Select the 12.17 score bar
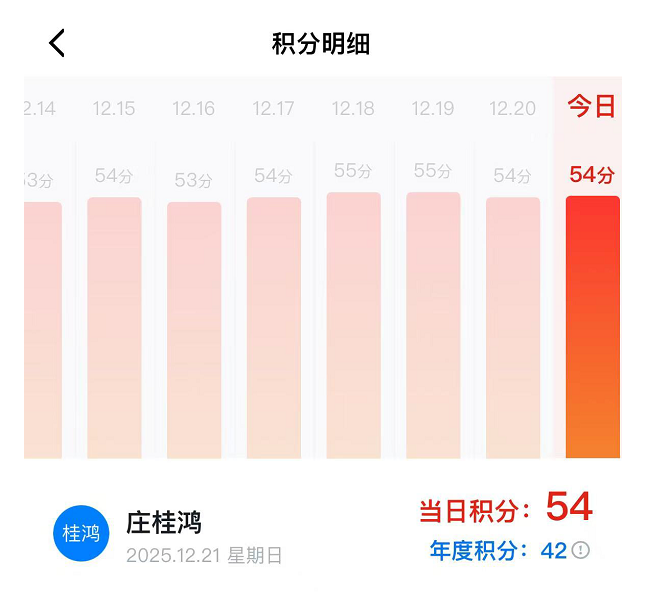 (273, 328)
